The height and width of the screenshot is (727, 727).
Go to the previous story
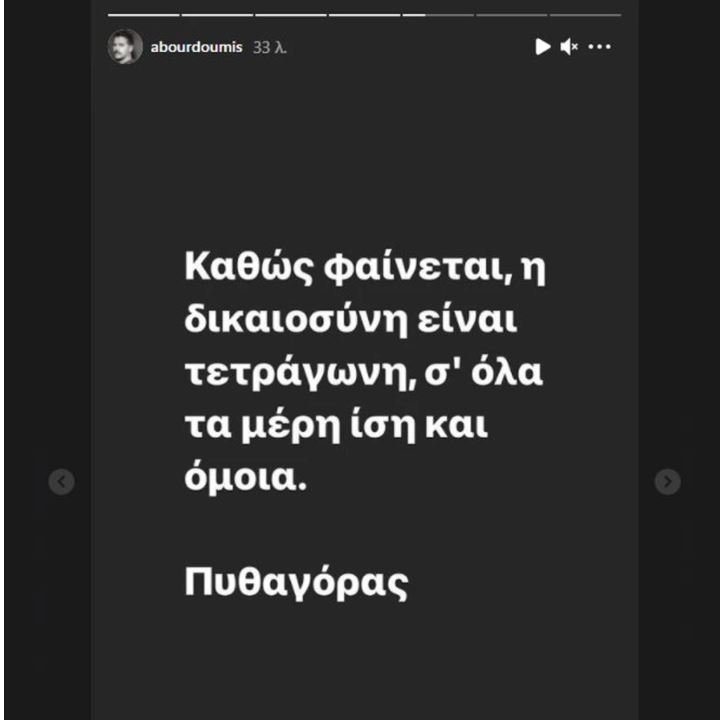[62, 482]
